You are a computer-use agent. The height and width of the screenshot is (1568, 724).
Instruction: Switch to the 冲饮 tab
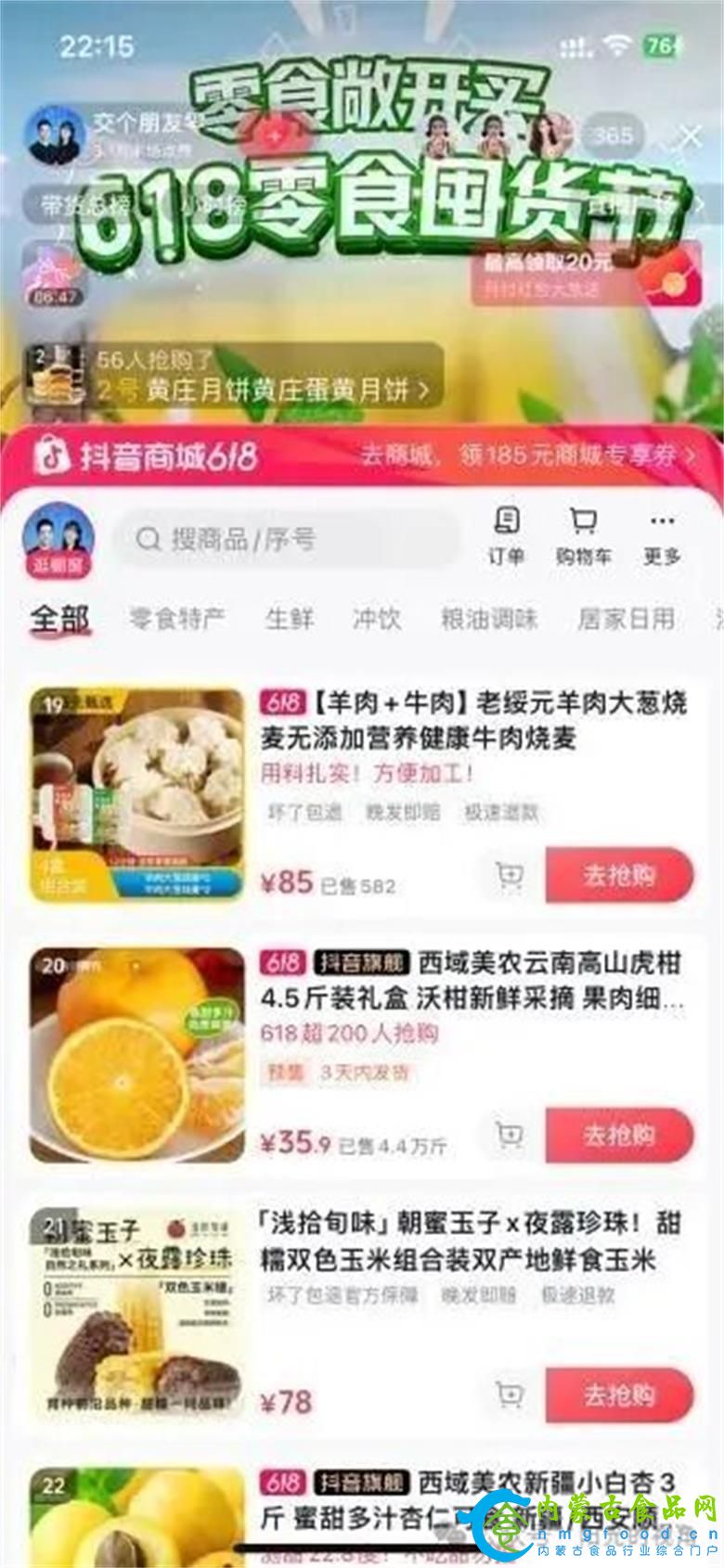tap(377, 619)
